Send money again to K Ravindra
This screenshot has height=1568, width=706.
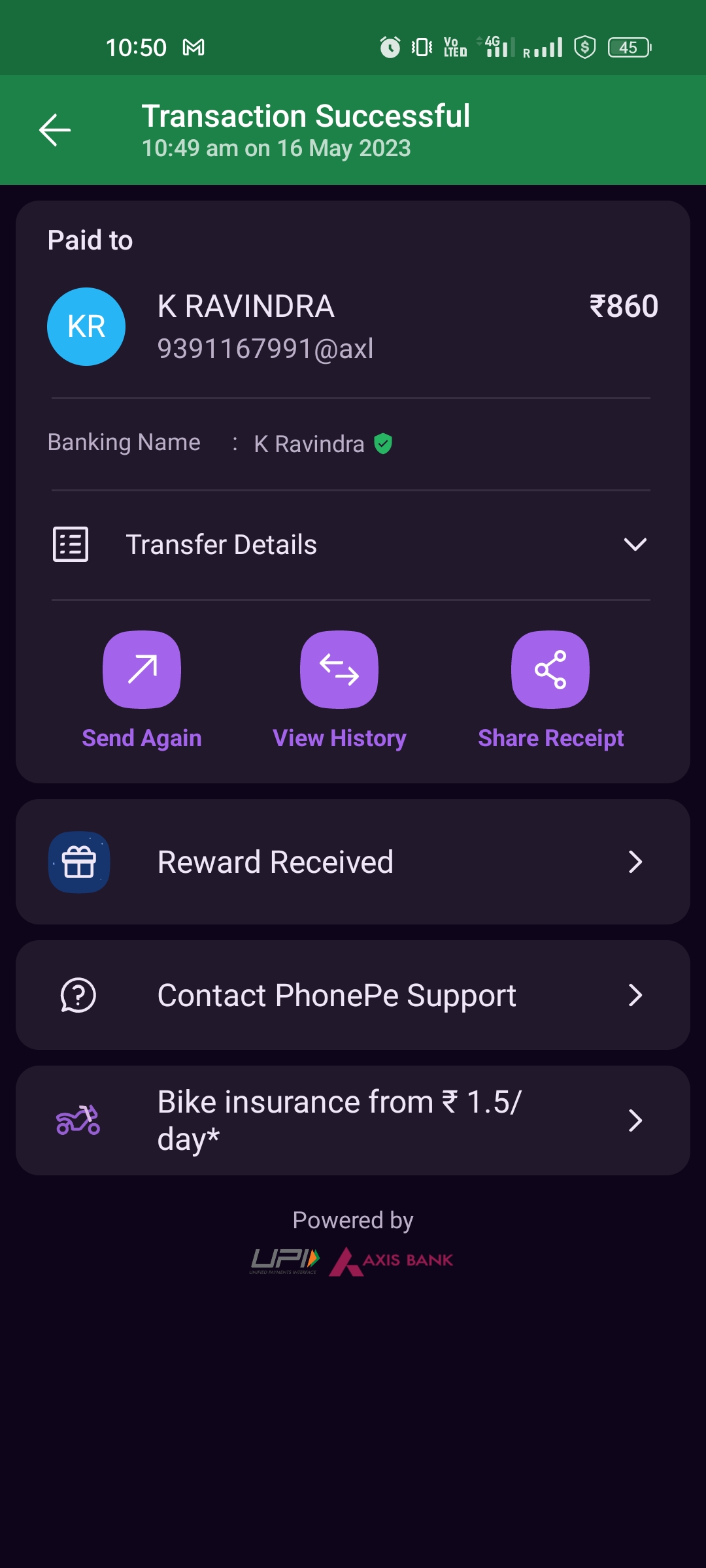(142, 670)
